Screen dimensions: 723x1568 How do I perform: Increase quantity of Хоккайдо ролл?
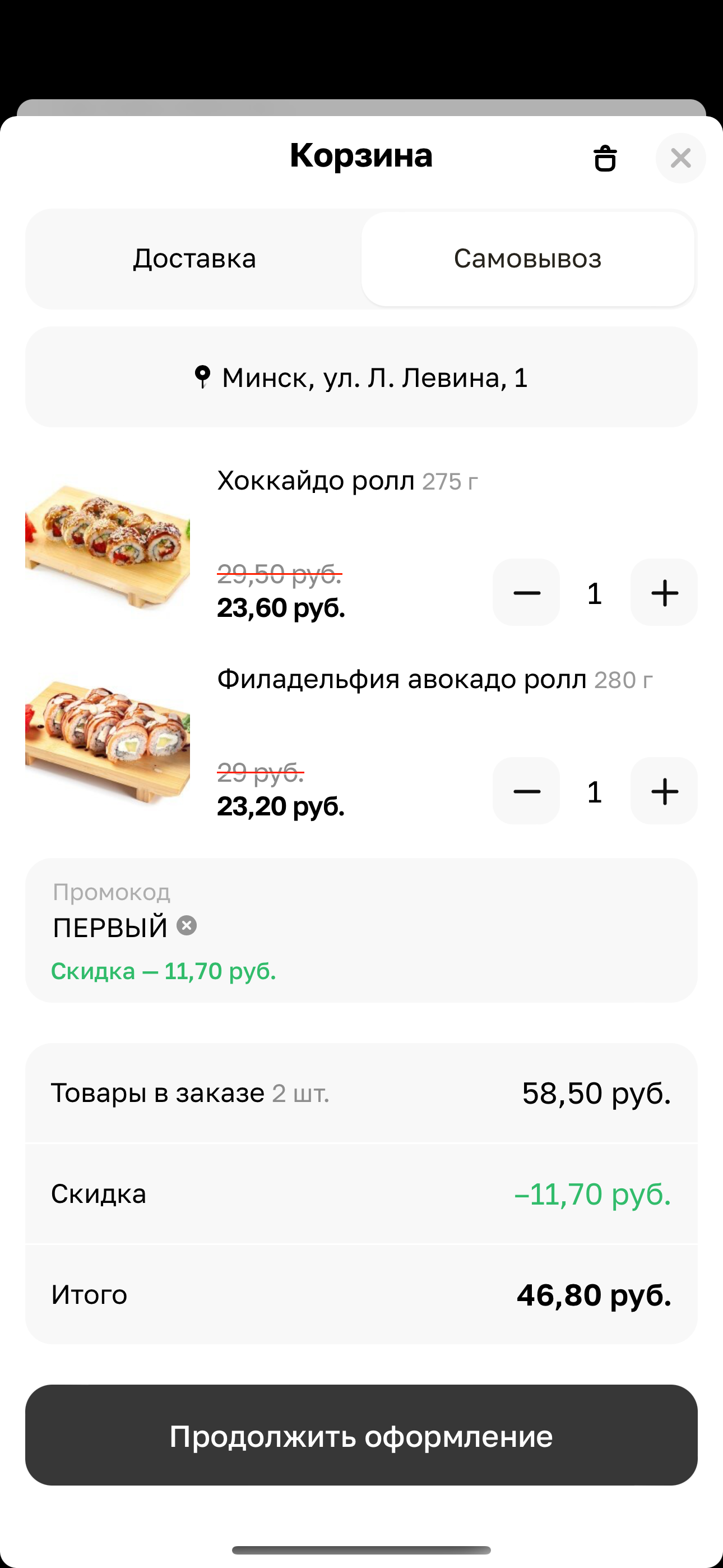tap(664, 593)
